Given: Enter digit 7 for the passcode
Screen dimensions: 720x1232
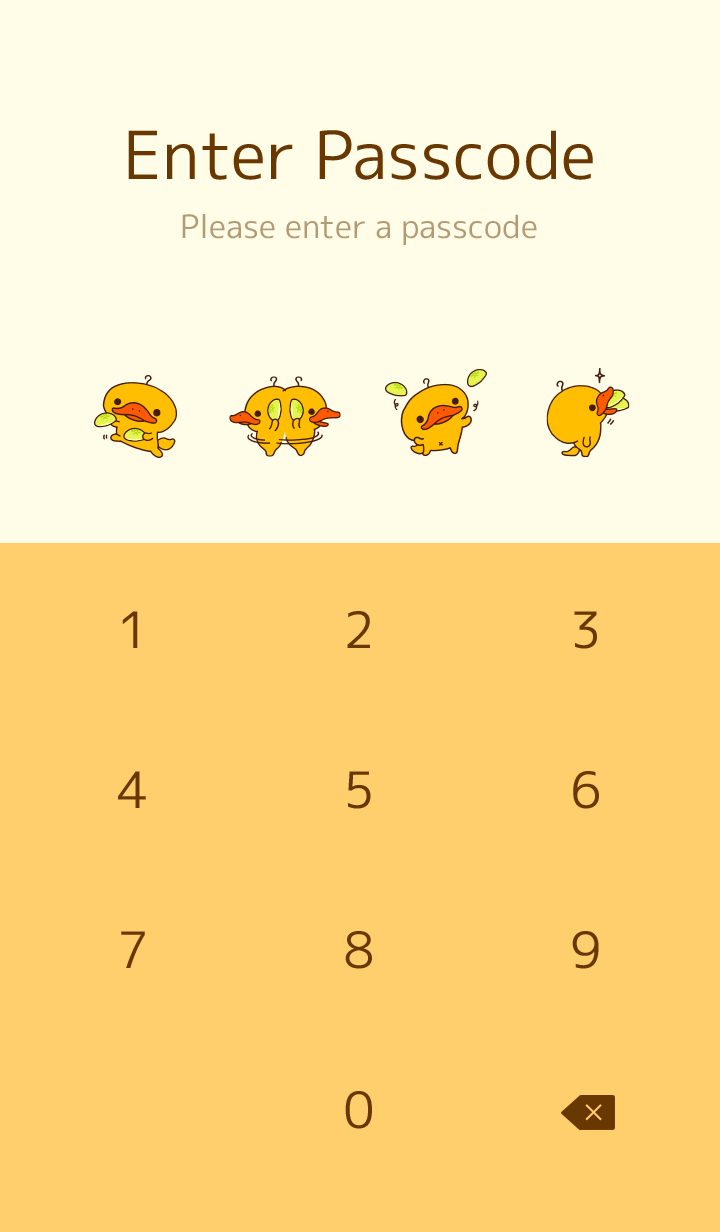Looking at the screenshot, I should point(132,951).
